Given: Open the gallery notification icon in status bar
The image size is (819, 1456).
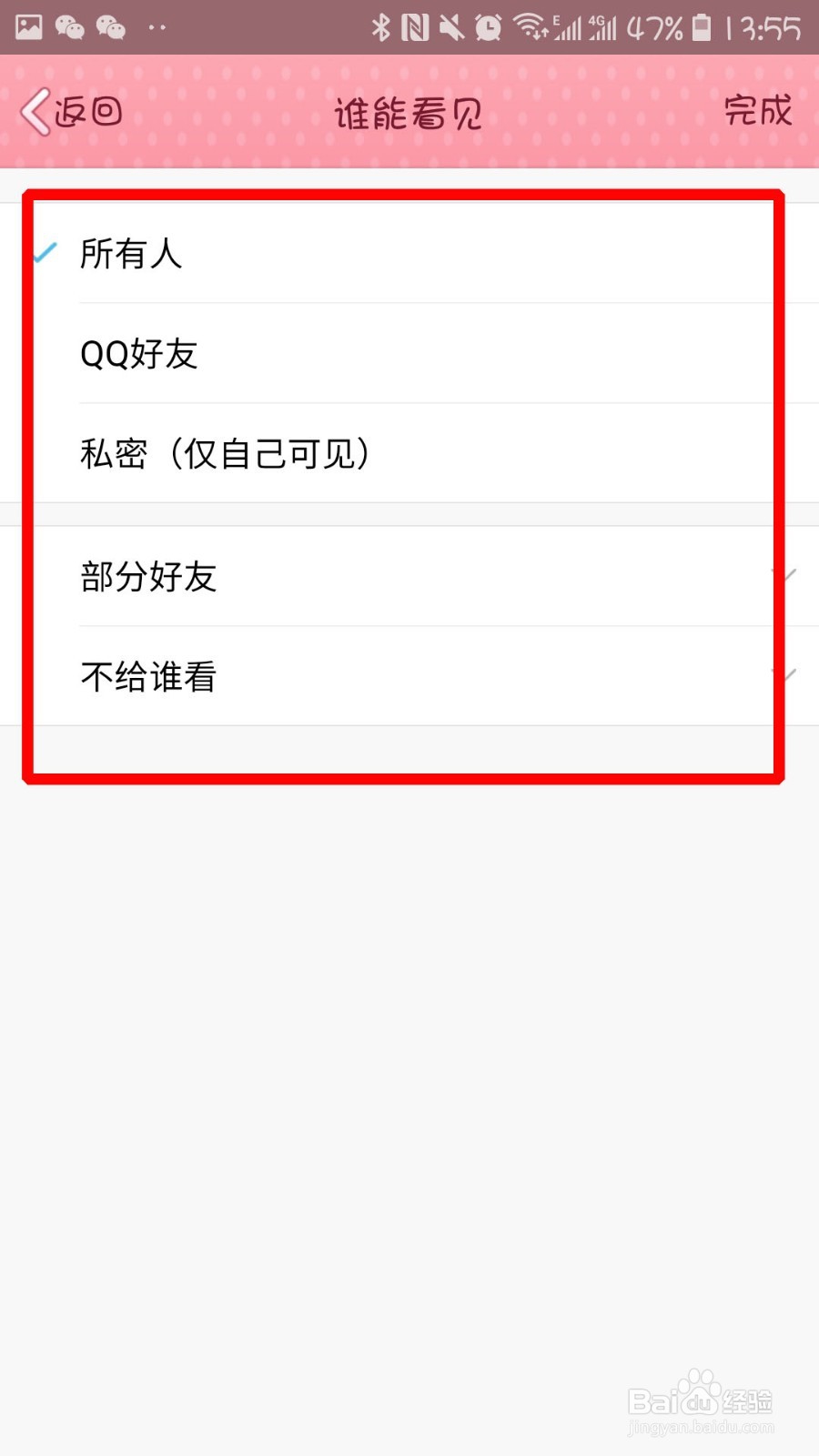Looking at the screenshot, I should tap(29, 25).
